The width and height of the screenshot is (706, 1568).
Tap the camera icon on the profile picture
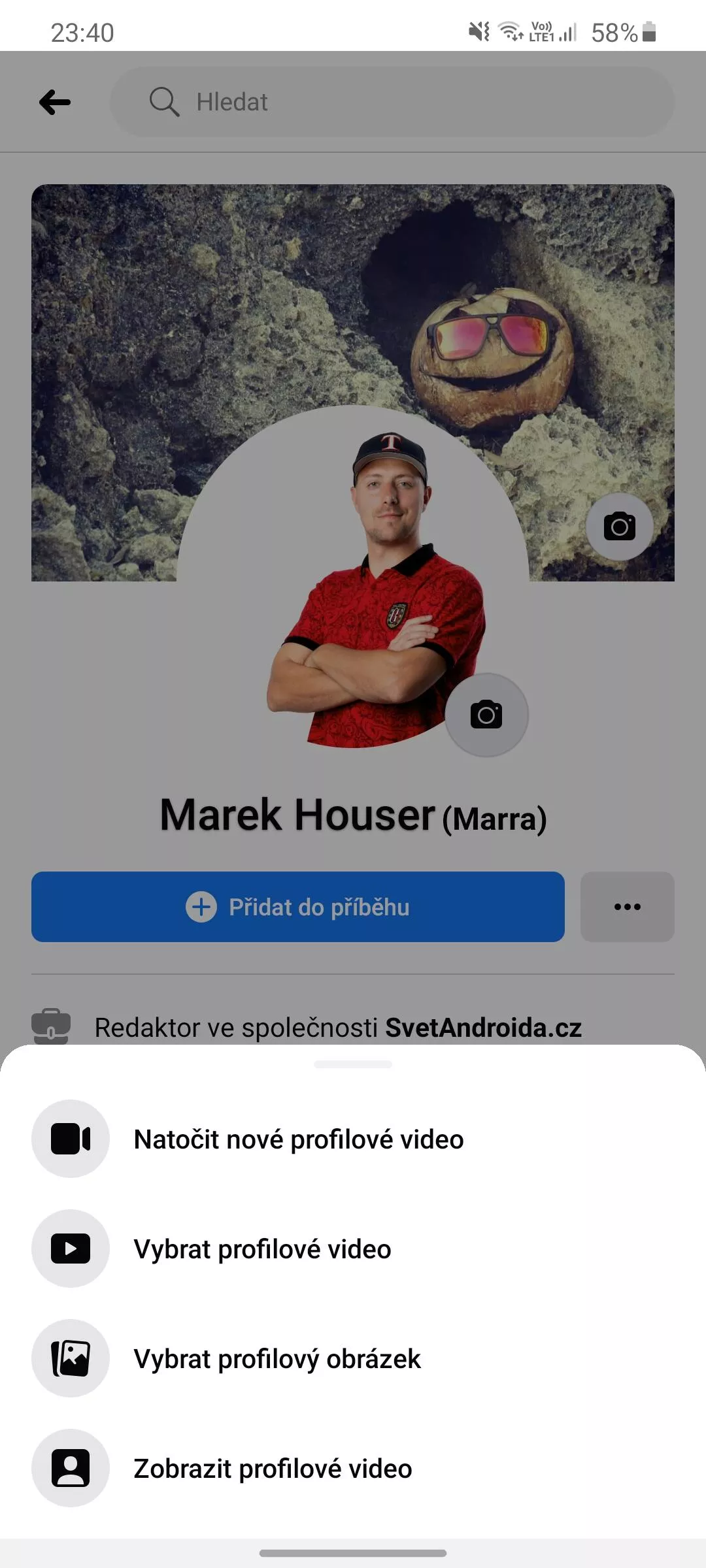click(x=486, y=715)
